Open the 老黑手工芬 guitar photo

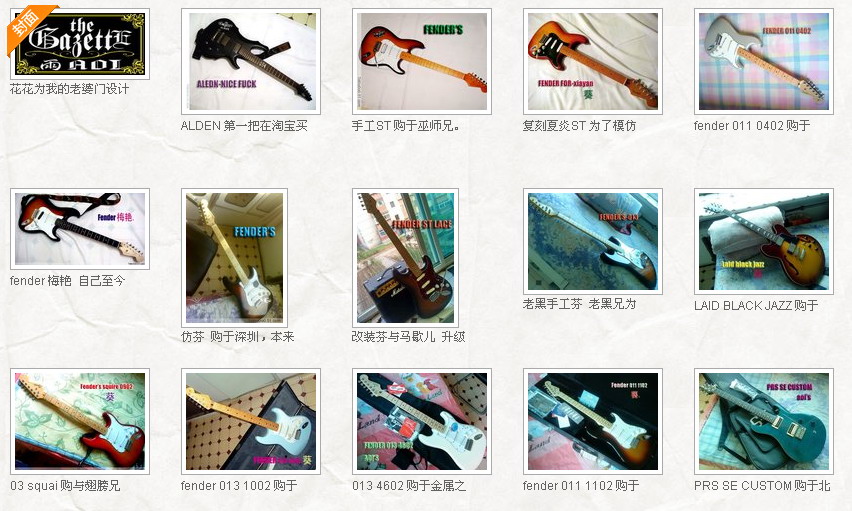pyautogui.click(x=593, y=241)
